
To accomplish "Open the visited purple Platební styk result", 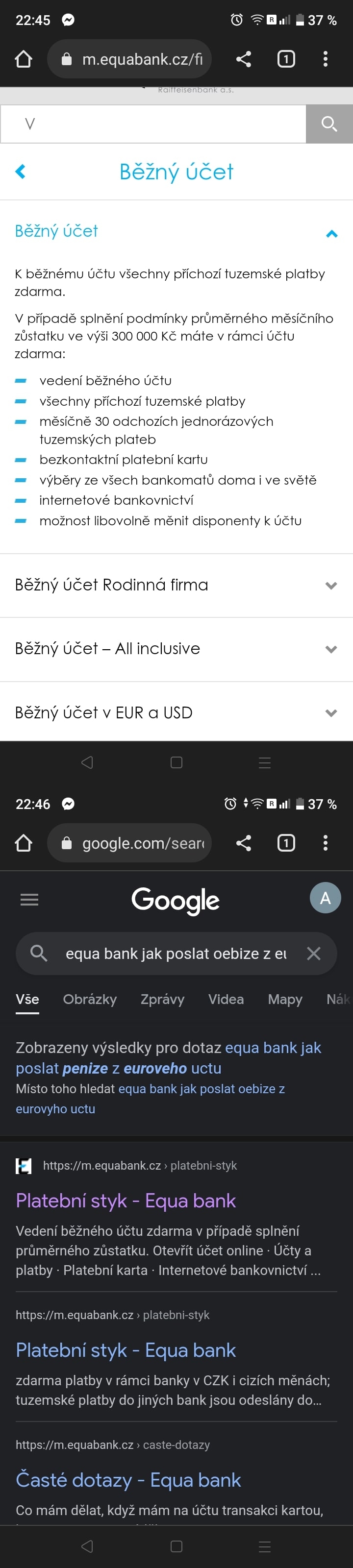I will (126, 1200).
